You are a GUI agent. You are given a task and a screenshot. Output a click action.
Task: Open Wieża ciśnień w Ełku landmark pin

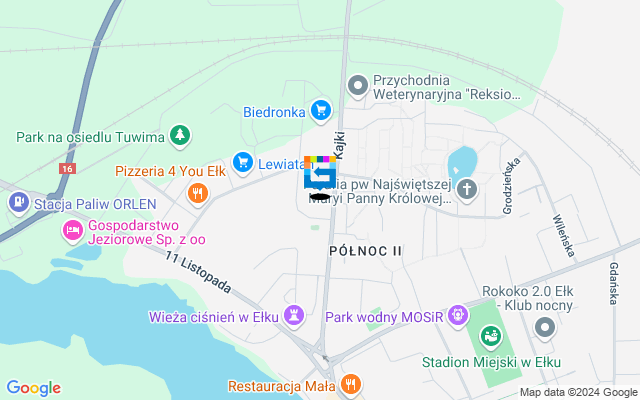pos(293,316)
